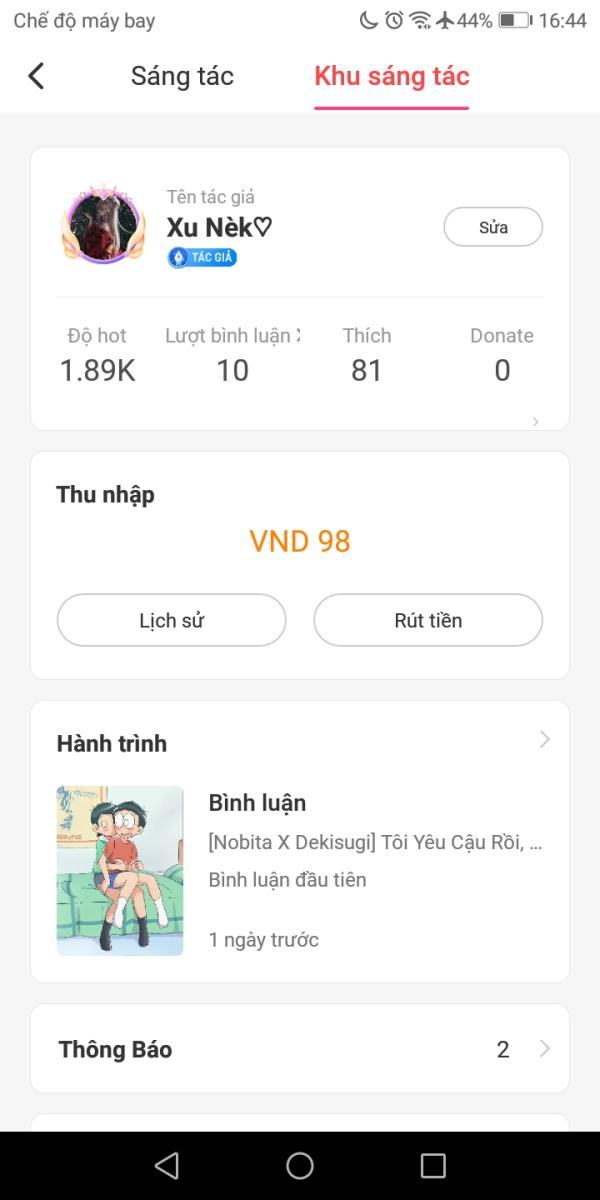
Task: Open the Nobita X Dekisugi story cover
Action: [x=120, y=870]
